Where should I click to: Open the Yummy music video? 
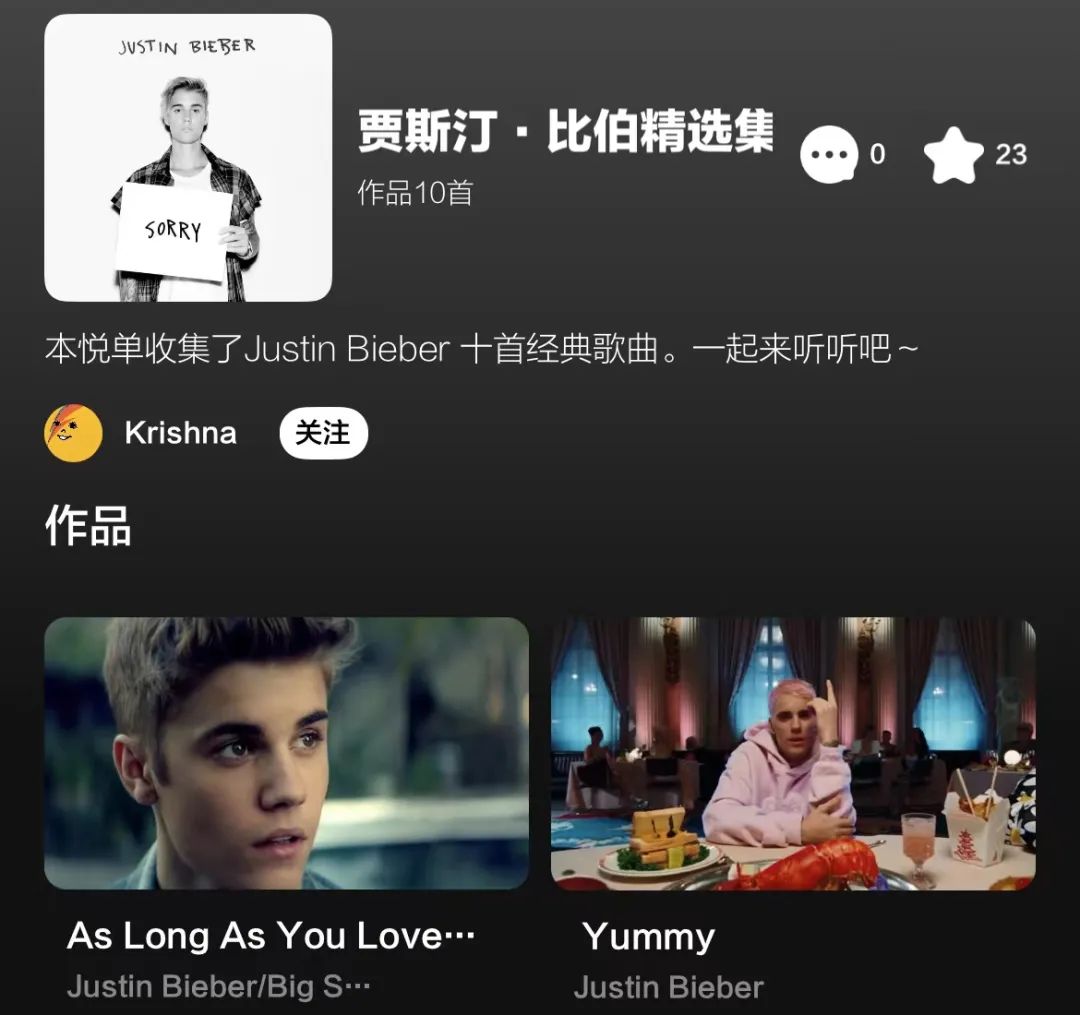coord(793,753)
